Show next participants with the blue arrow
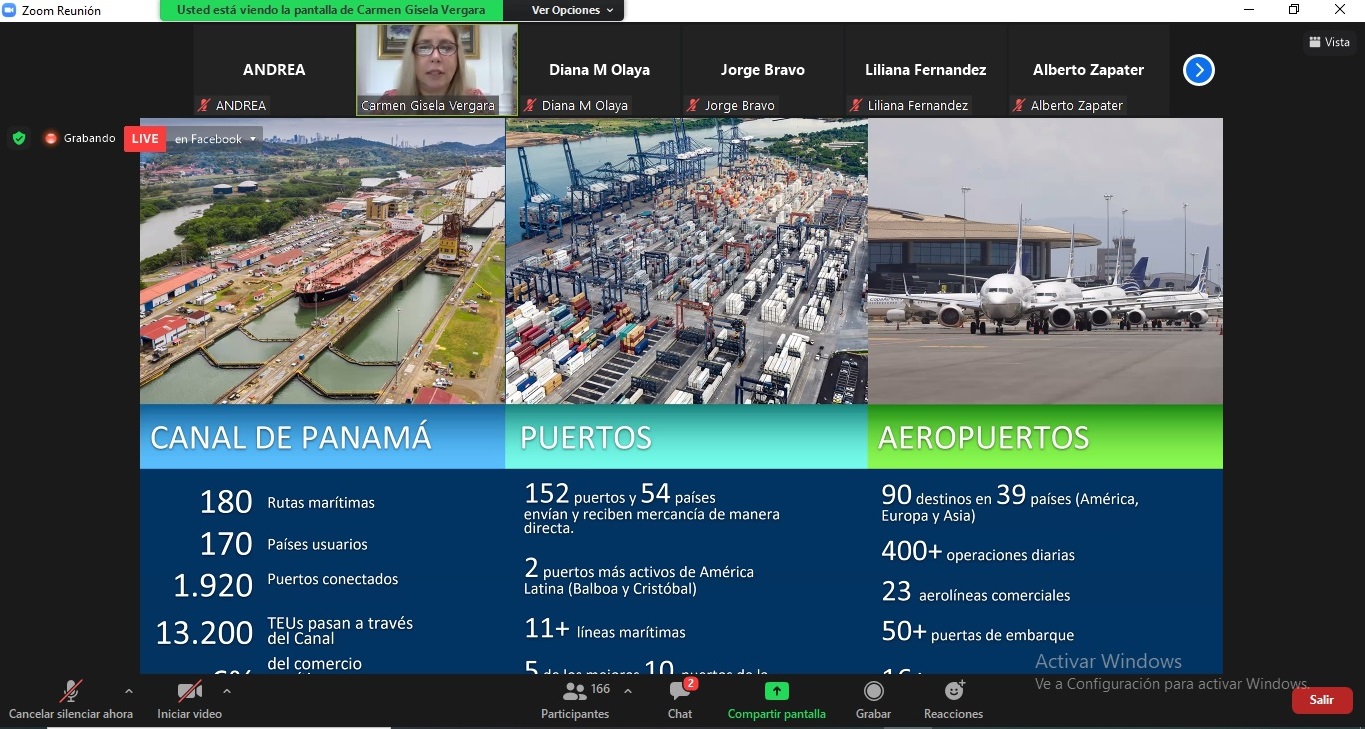Screen dimensions: 1365x729 [x=1198, y=70]
